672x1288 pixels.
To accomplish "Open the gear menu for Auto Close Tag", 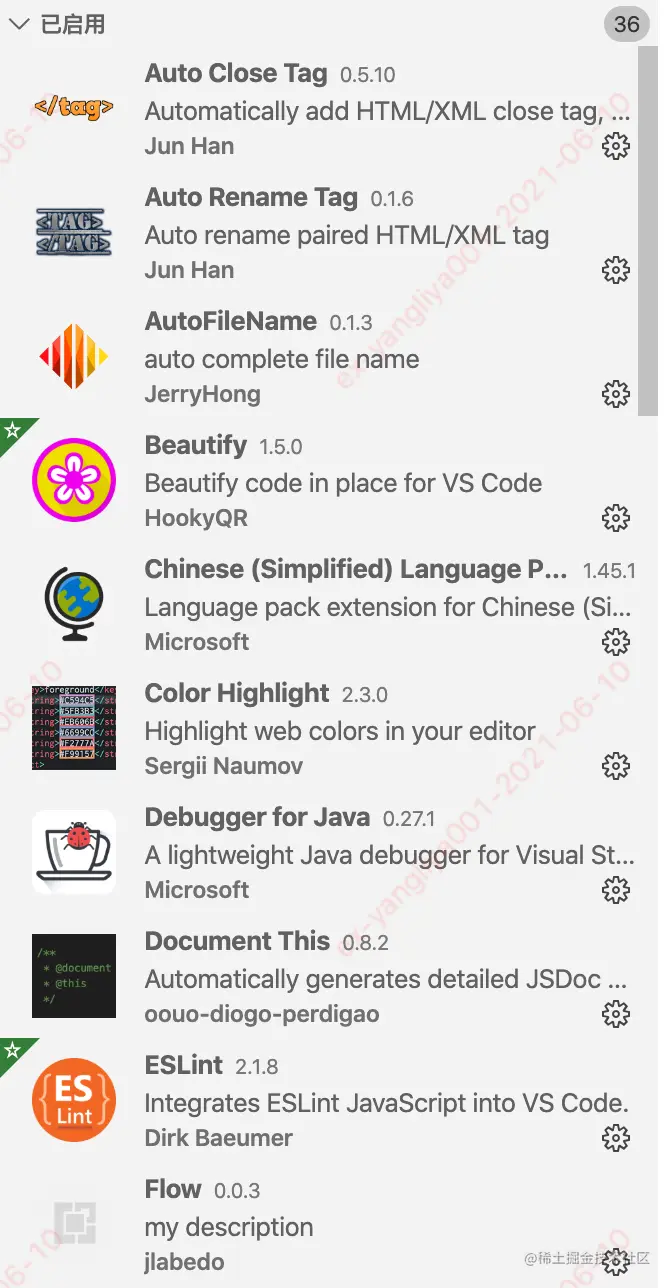I will pos(616,146).
